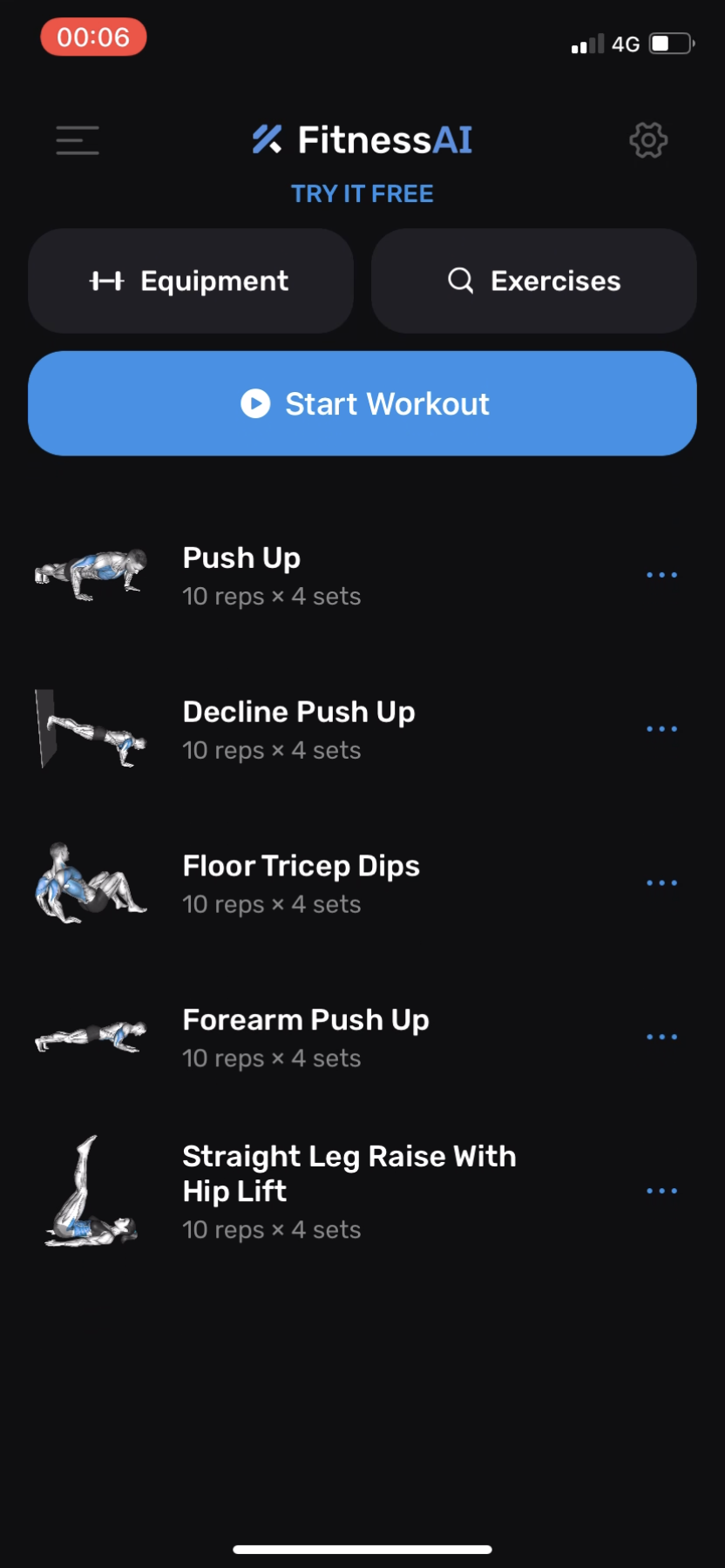Open options for Straight Leg Raise
The height and width of the screenshot is (1568, 725).
click(662, 1190)
